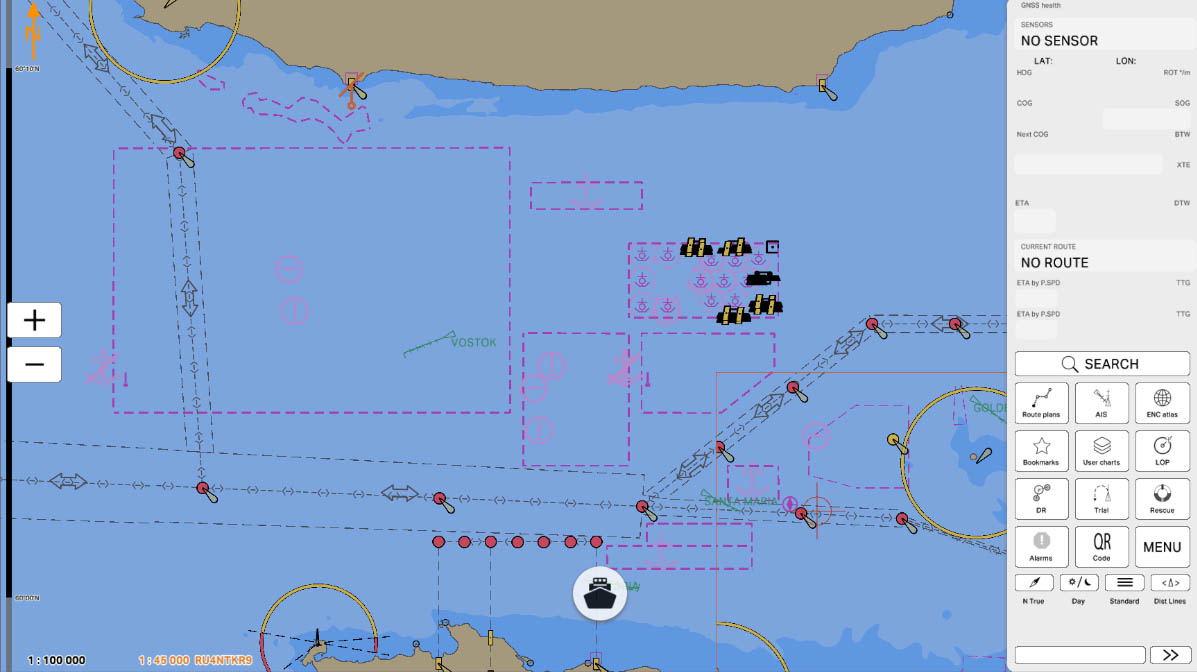Viewport: 1197px width, 672px height.
Task: Start Trial maneuver tool
Action: [x=1101, y=498]
